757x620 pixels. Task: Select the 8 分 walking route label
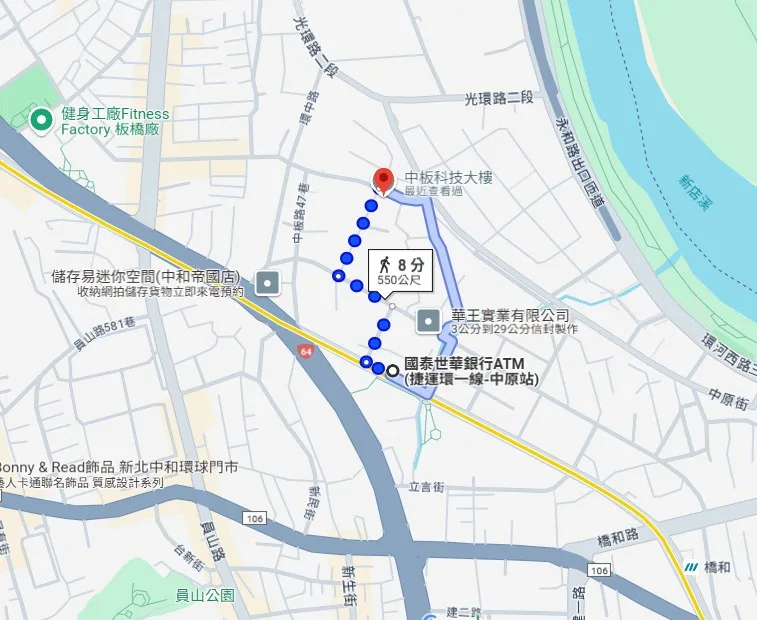coord(400,269)
